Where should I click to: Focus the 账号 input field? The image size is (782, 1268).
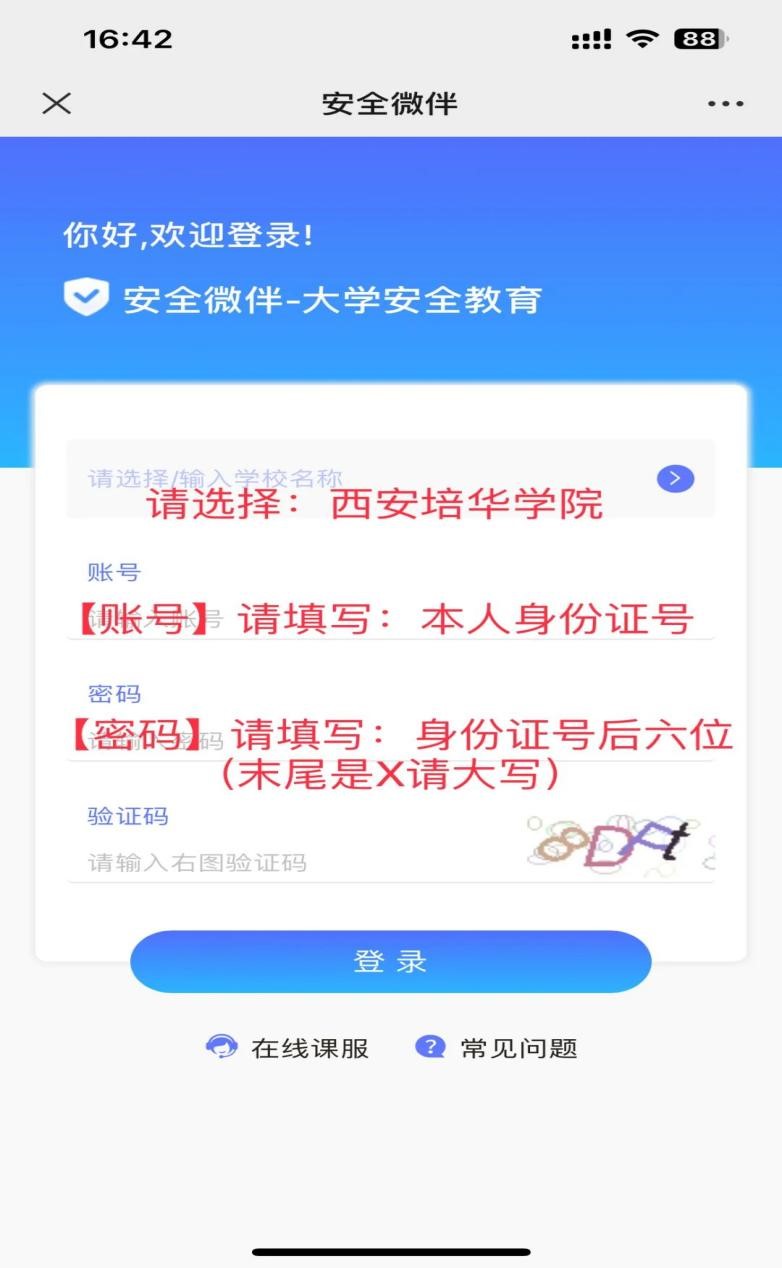click(390, 620)
